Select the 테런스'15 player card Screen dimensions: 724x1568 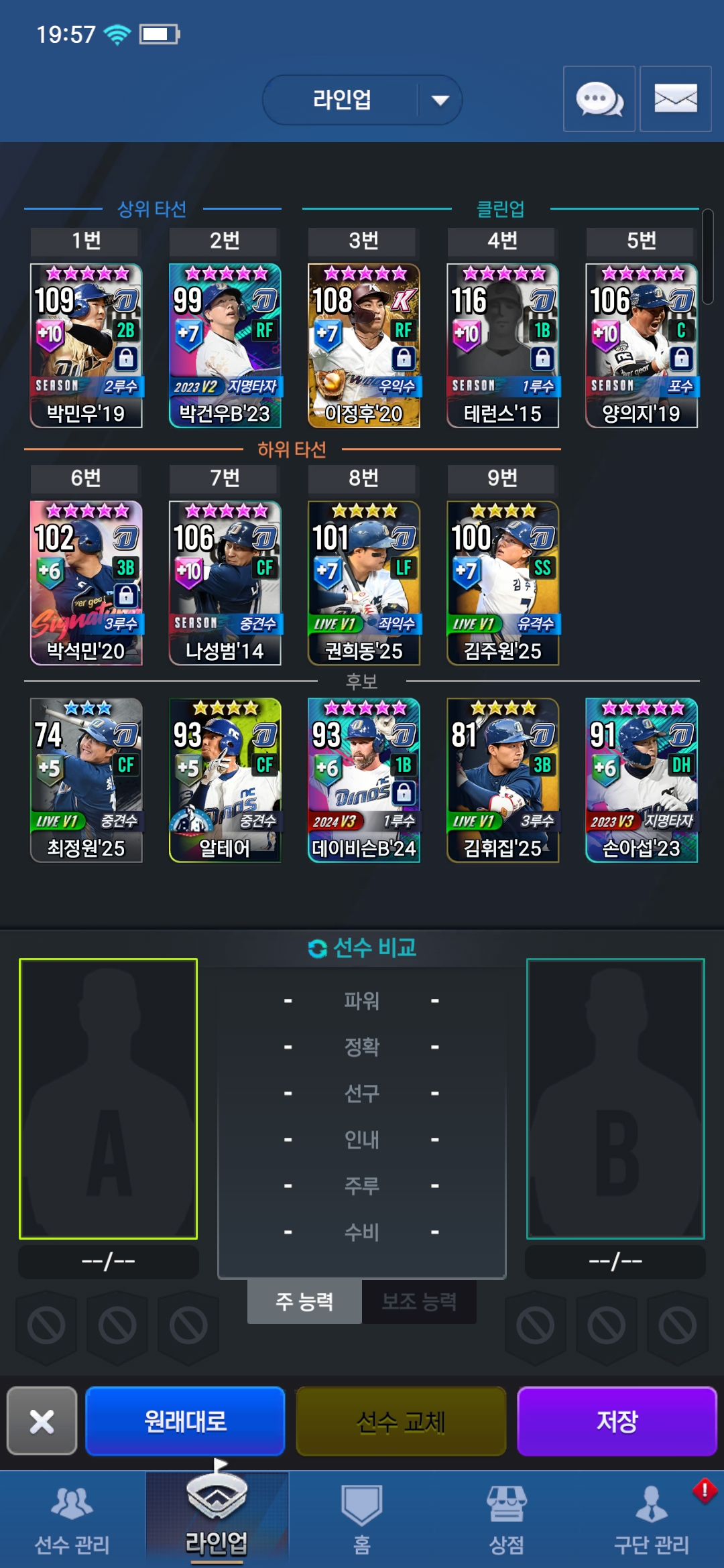tap(502, 345)
